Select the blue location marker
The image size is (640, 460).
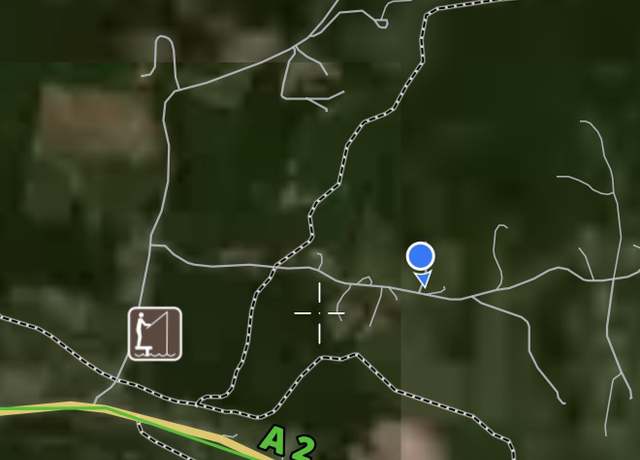(421, 259)
